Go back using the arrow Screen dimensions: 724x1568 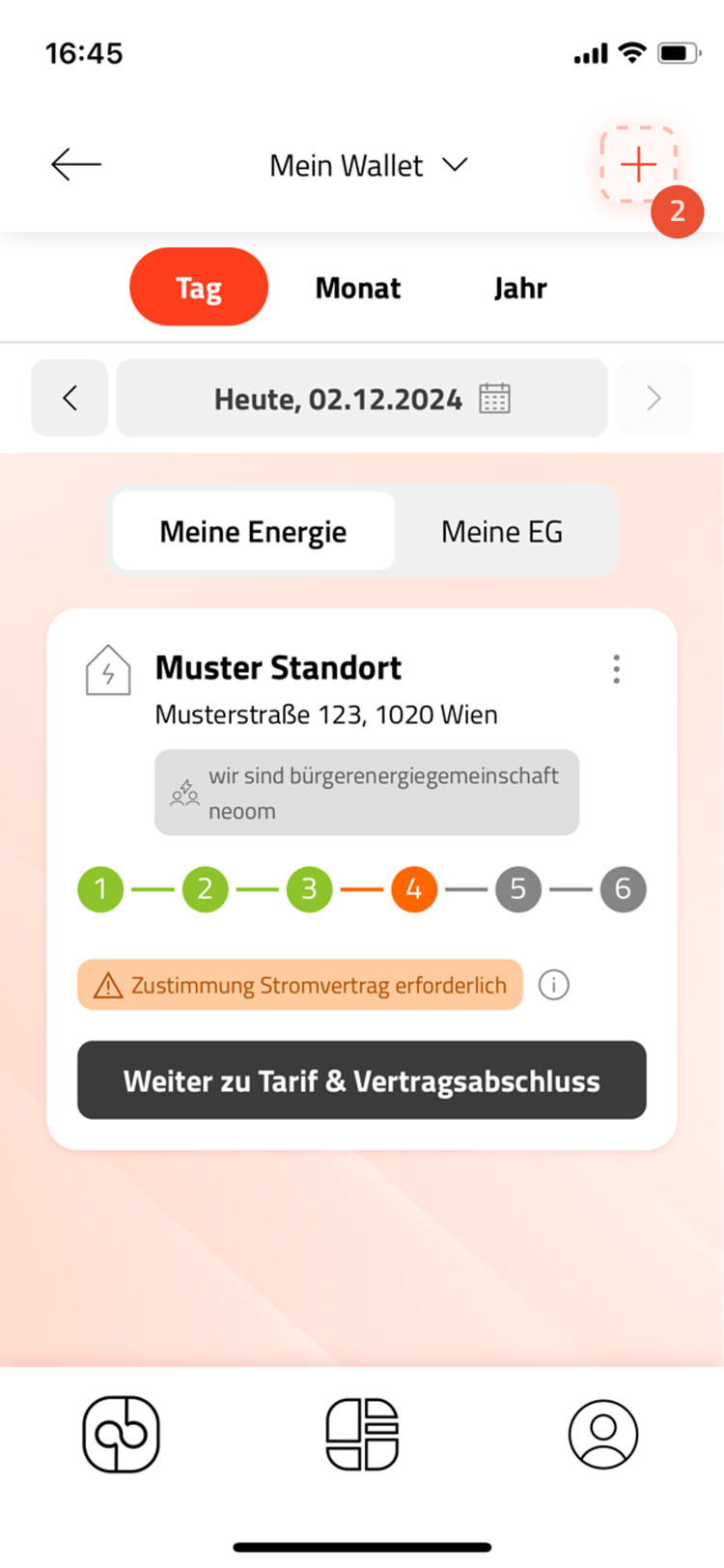tap(76, 165)
